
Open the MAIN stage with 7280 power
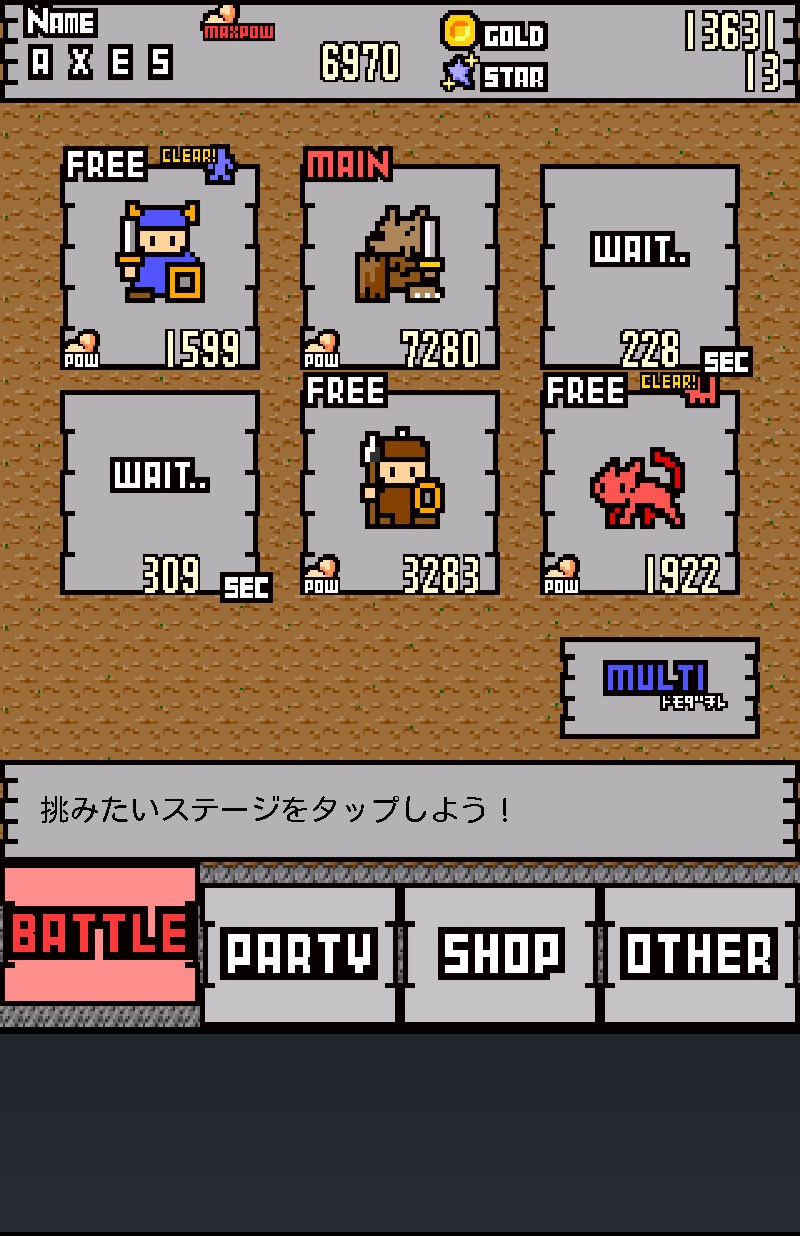[x=400, y=266]
